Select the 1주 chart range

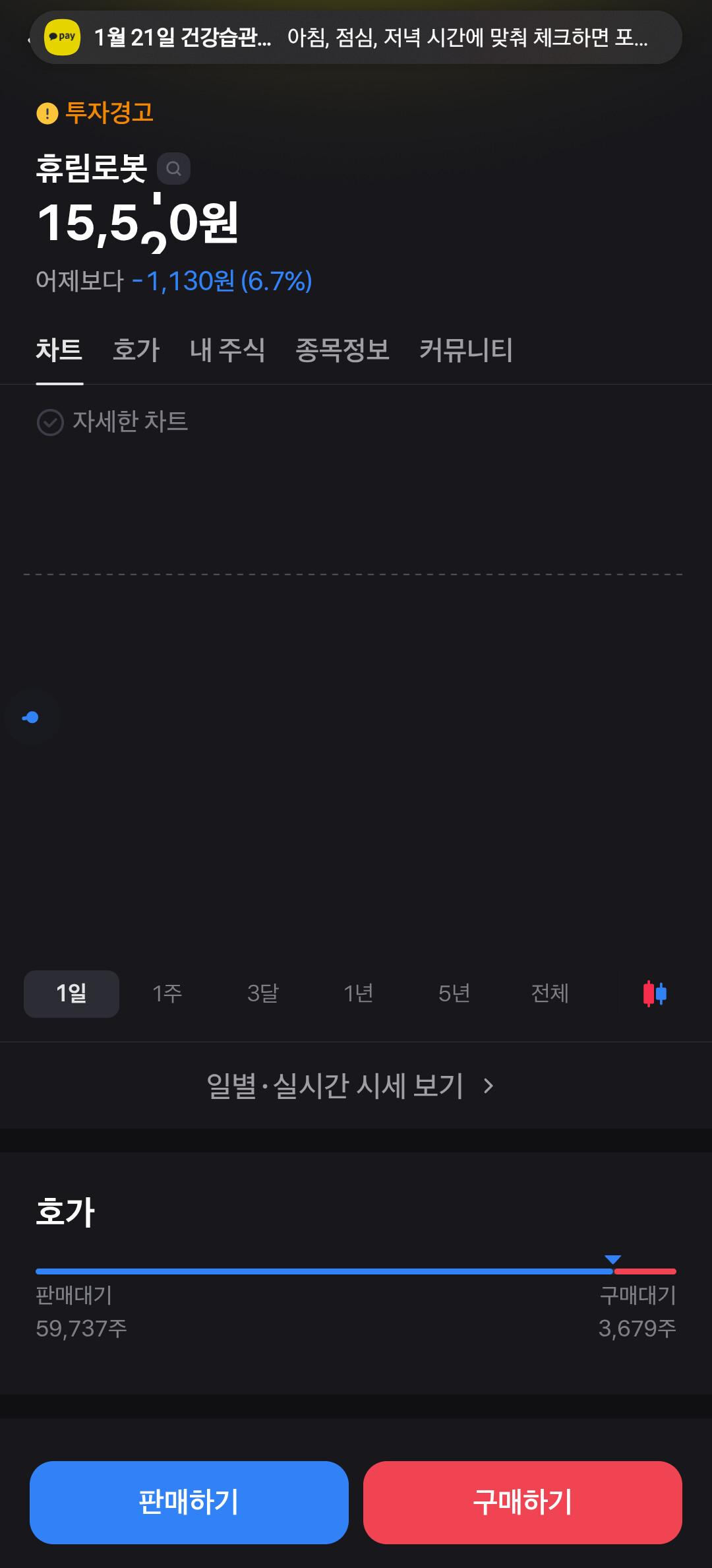[x=167, y=993]
